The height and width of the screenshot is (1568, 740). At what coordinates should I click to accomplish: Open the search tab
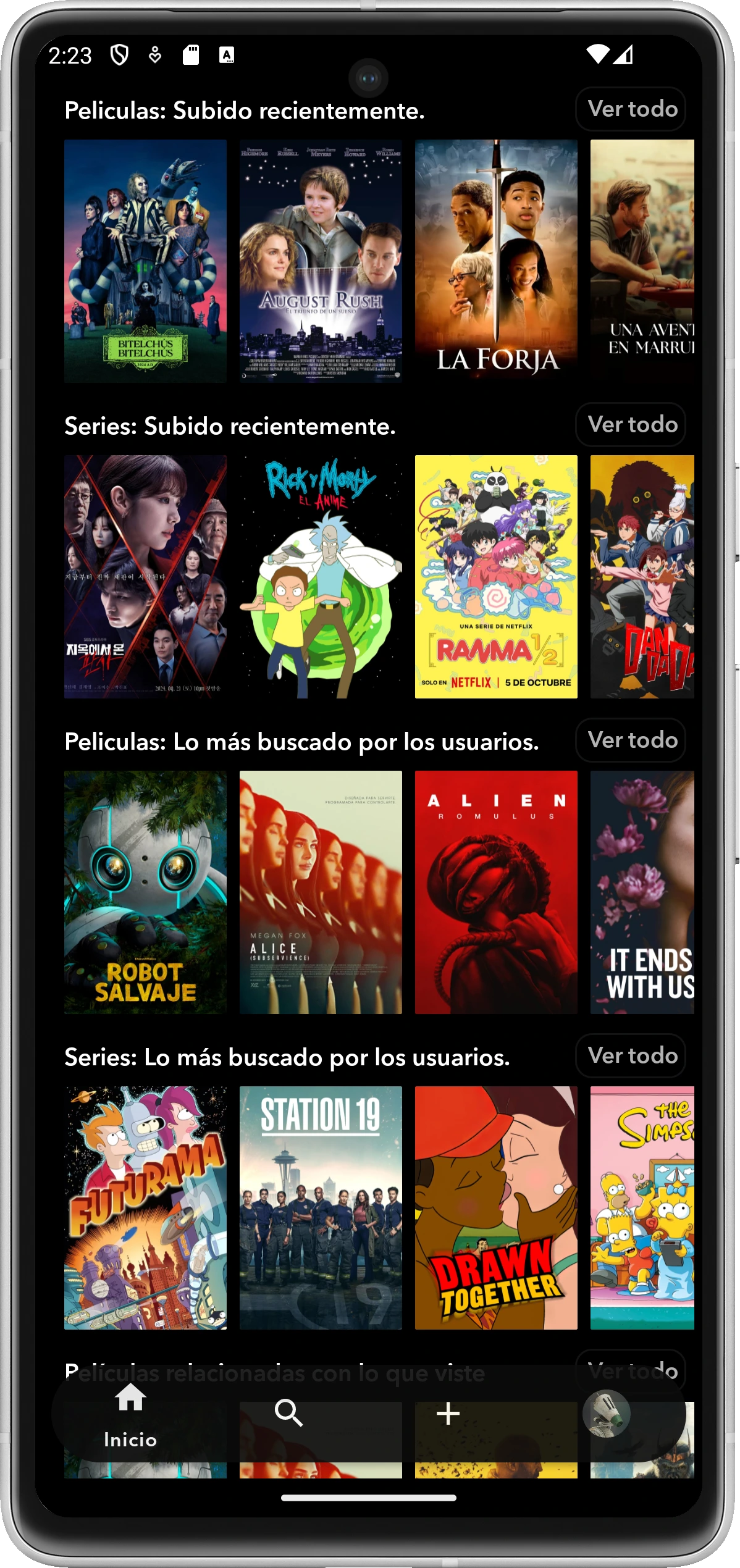click(x=288, y=1412)
